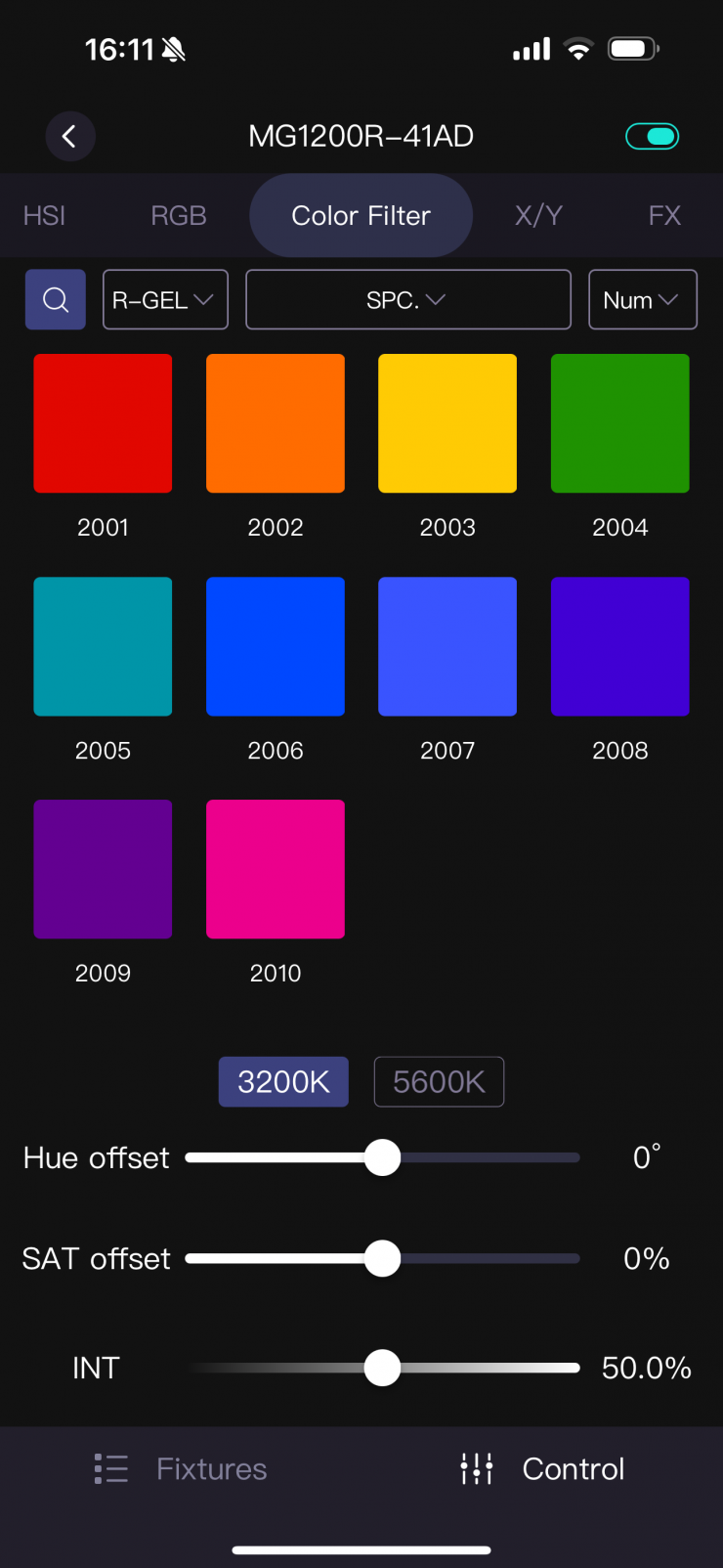The image size is (723, 1568).
Task: Select the 5600K color temperature
Action: 439,1081
